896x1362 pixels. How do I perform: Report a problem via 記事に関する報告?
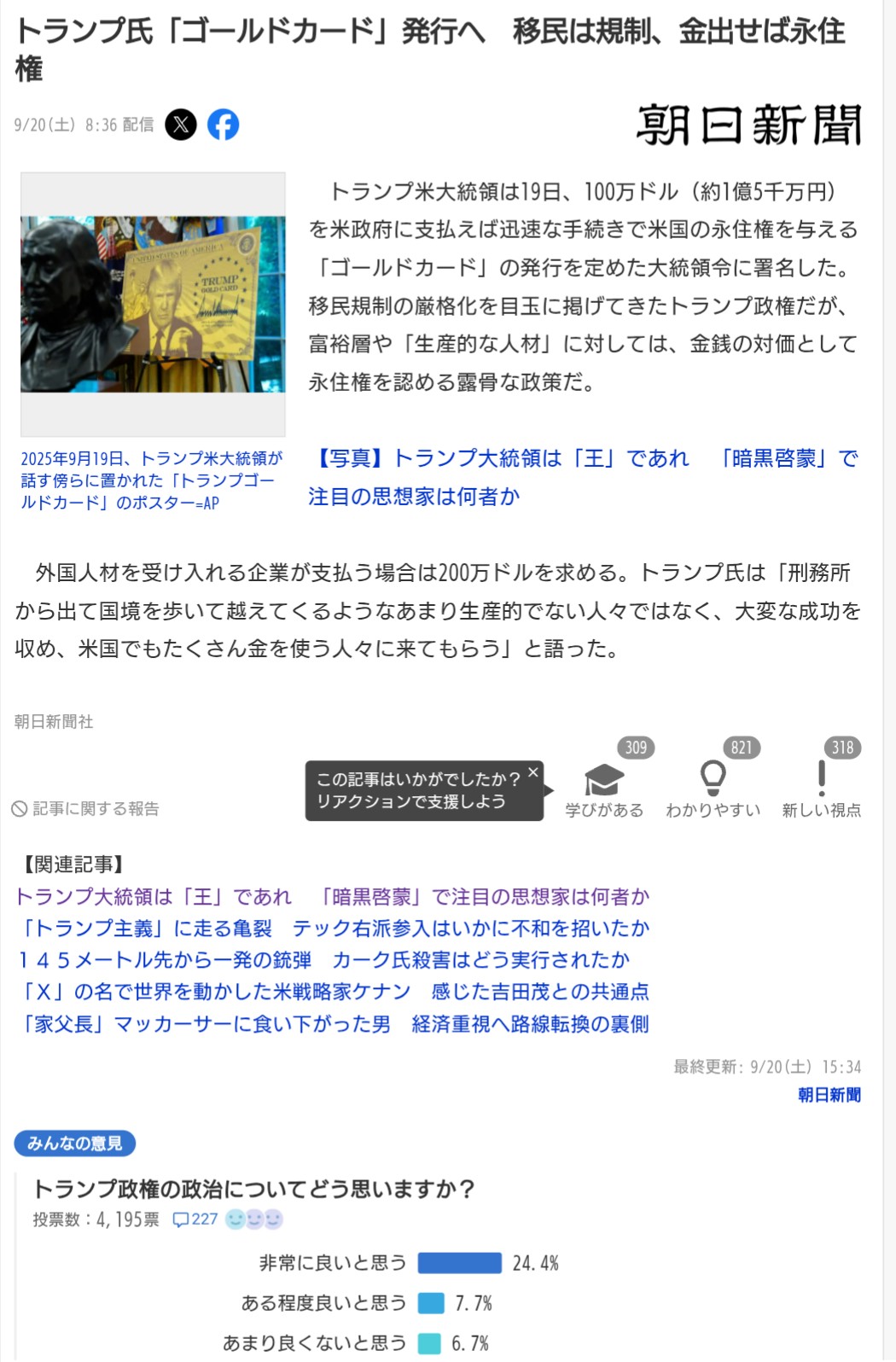click(x=86, y=808)
